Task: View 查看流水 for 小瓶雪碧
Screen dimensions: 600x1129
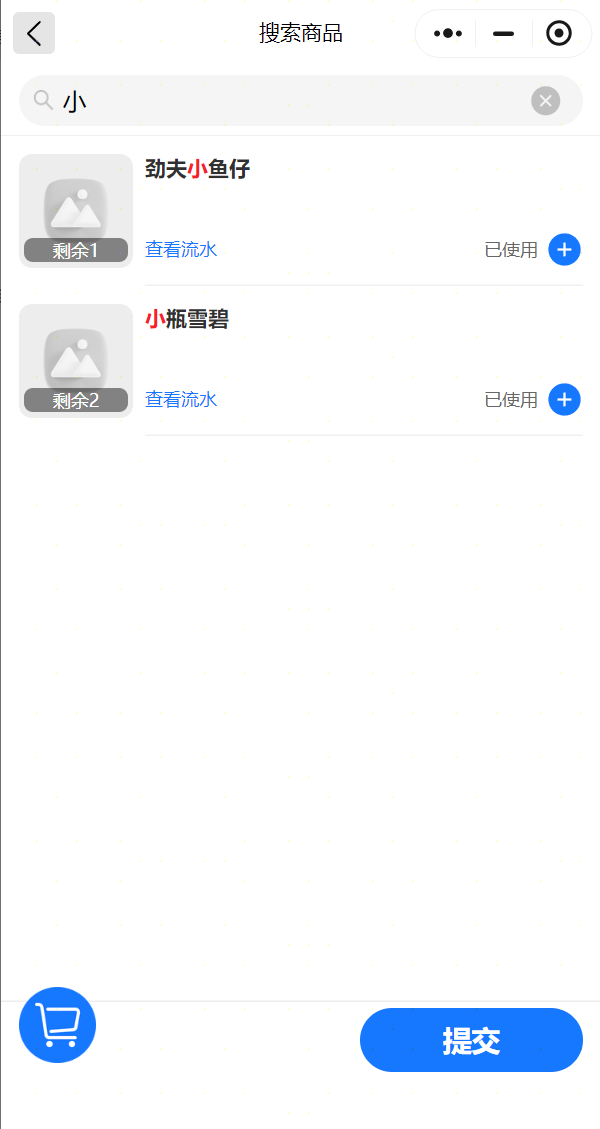Action: pos(181,400)
